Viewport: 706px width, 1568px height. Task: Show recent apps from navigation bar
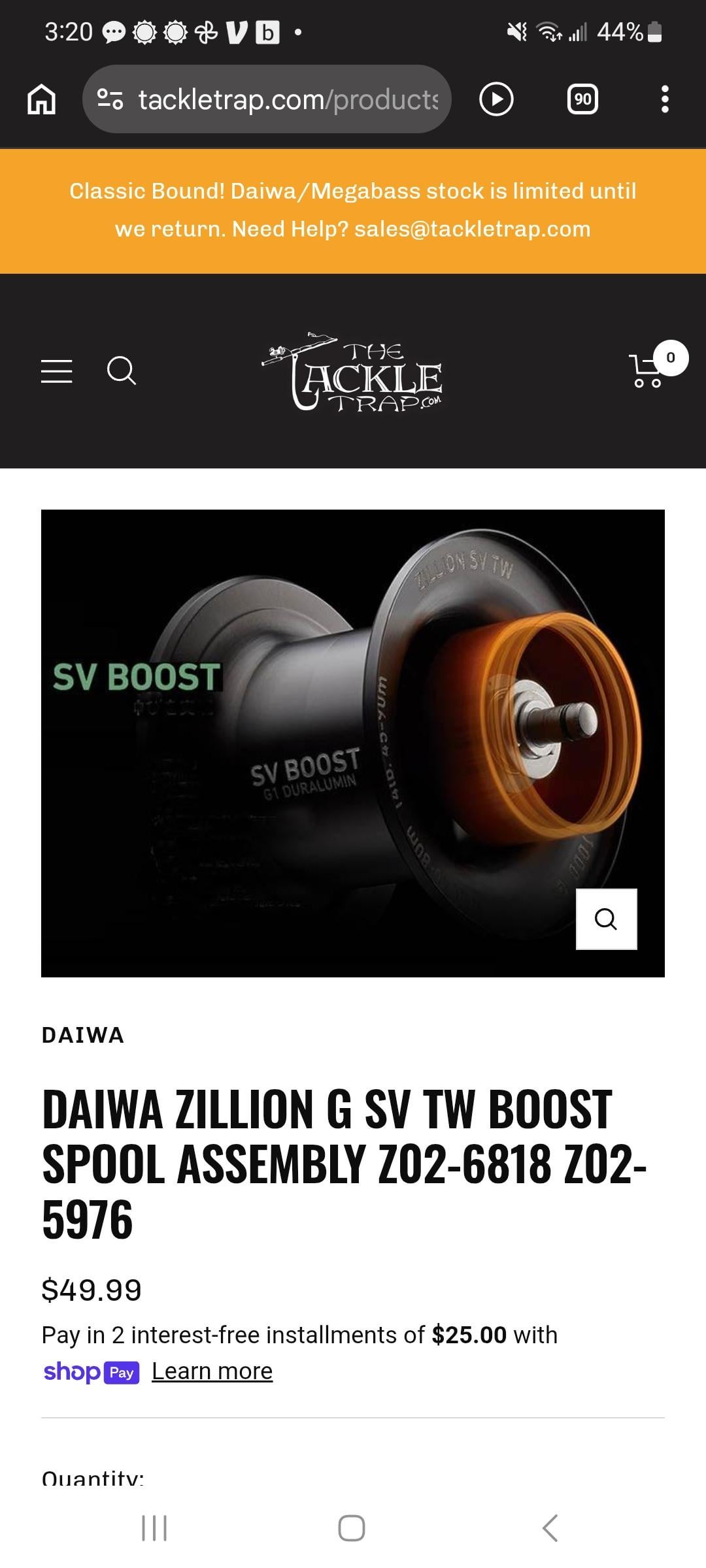[x=154, y=1528]
